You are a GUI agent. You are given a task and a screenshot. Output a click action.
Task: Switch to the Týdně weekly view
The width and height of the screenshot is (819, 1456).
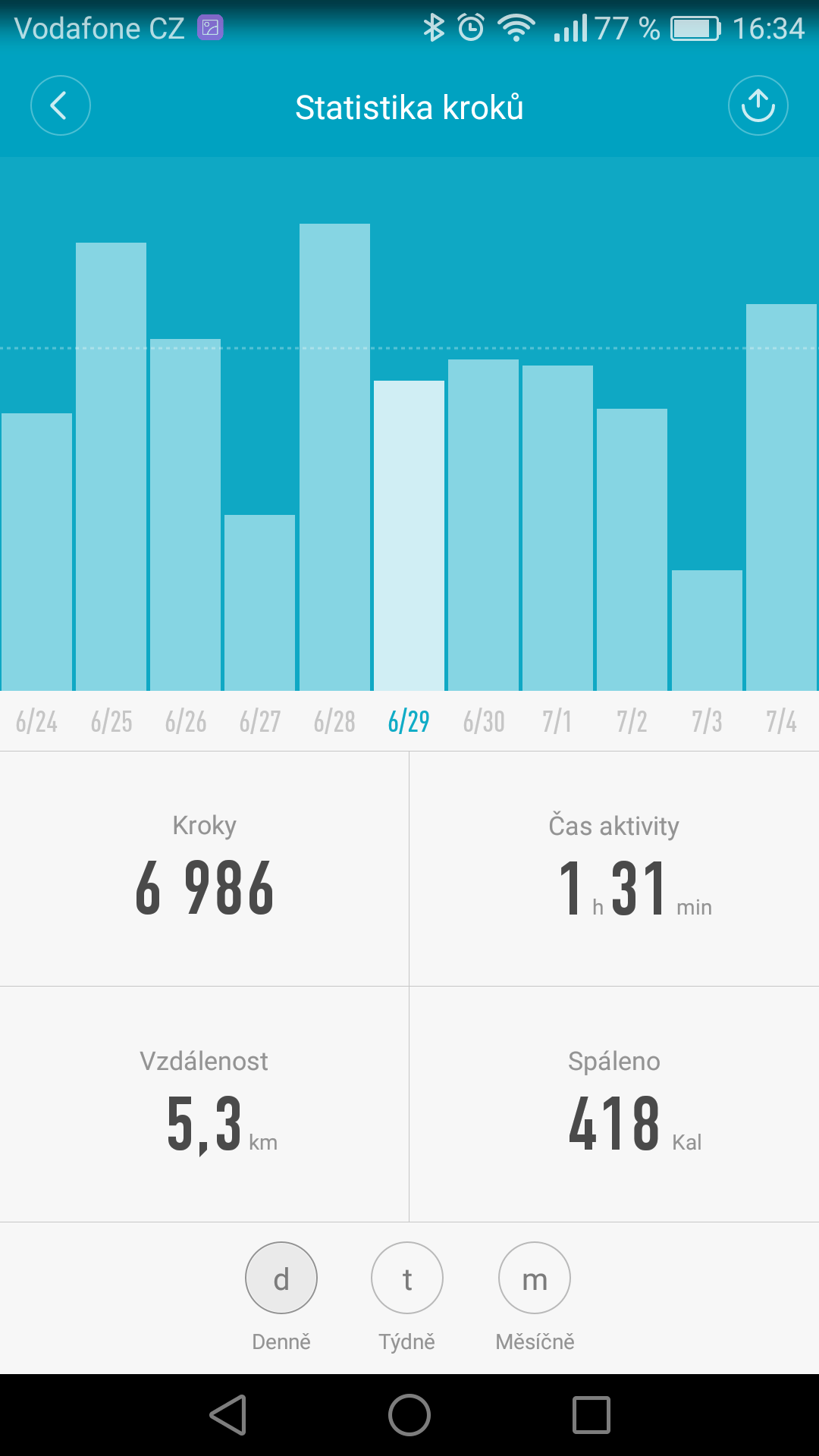(x=407, y=1278)
